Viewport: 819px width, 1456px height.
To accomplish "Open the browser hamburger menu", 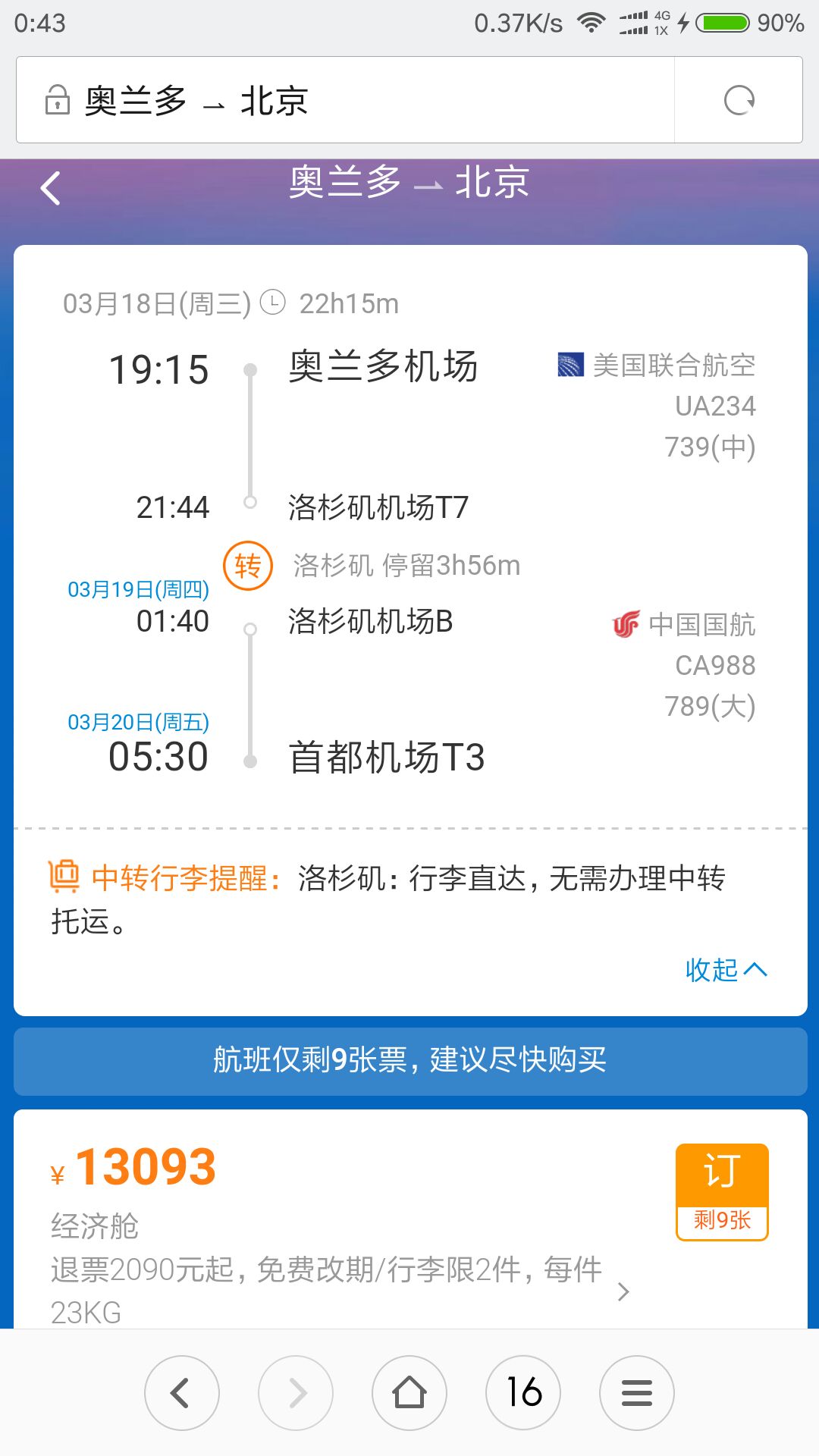I will coord(637,1393).
